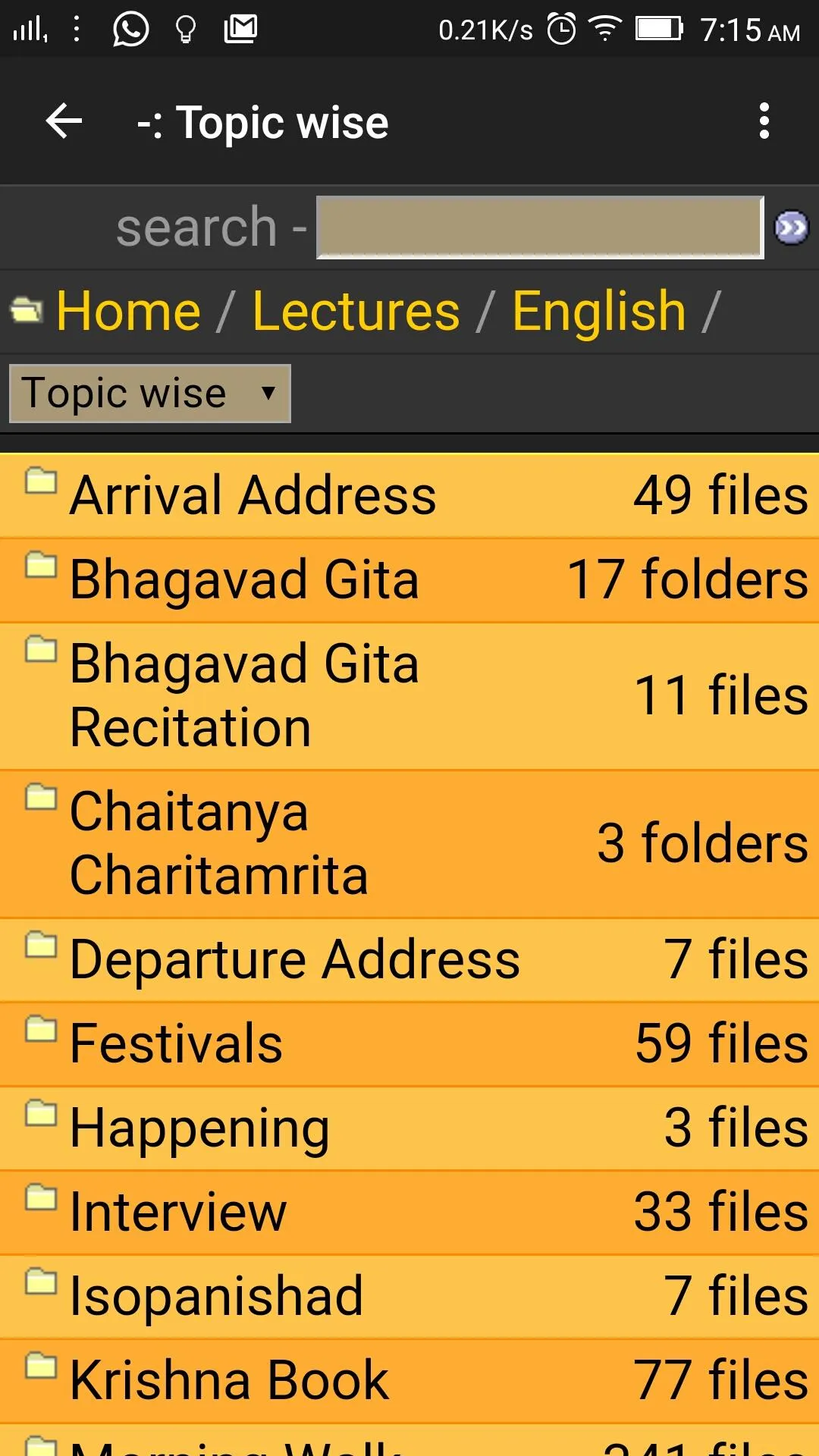Open the Interview folder

coord(409,1213)
